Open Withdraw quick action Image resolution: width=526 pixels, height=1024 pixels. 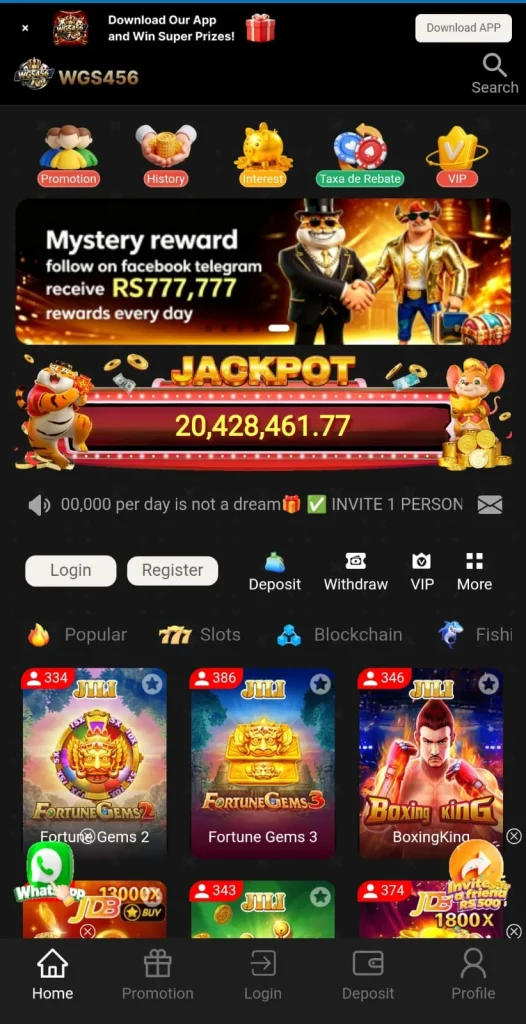pyautogui.click(x=355, y=572)
